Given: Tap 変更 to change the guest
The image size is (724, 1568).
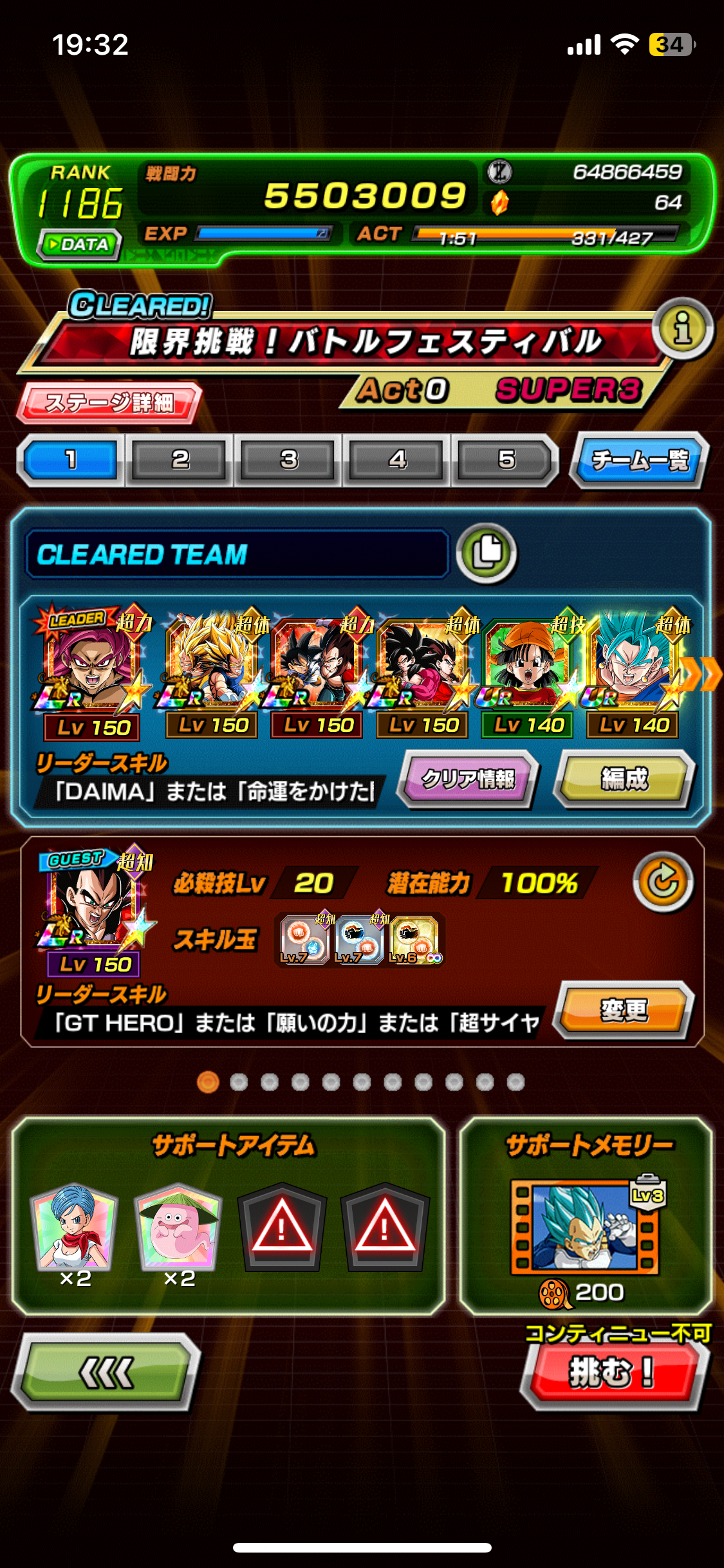Looking at the screenshot, I should pyautogui.click(x=624, y=1009).
